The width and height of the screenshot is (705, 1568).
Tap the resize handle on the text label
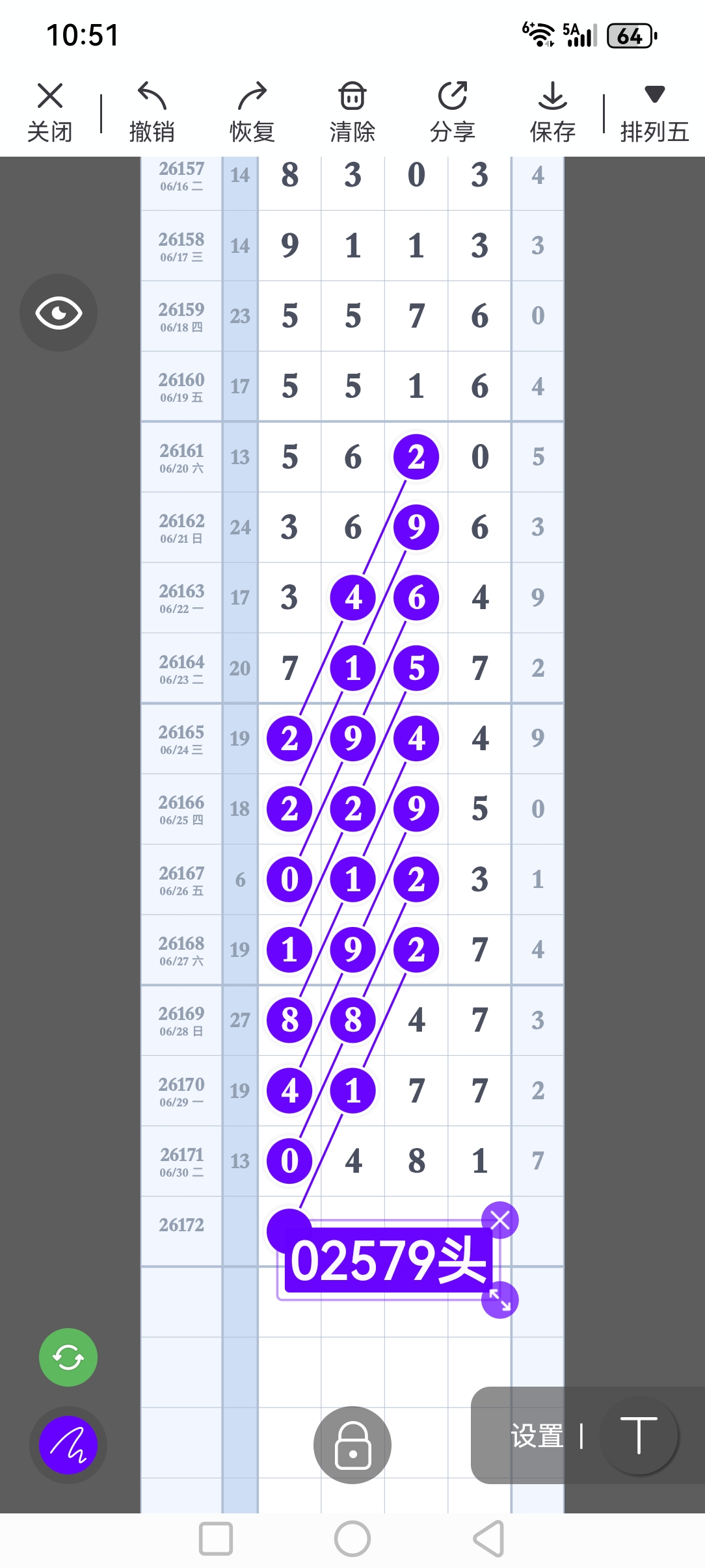(500, 1300)
